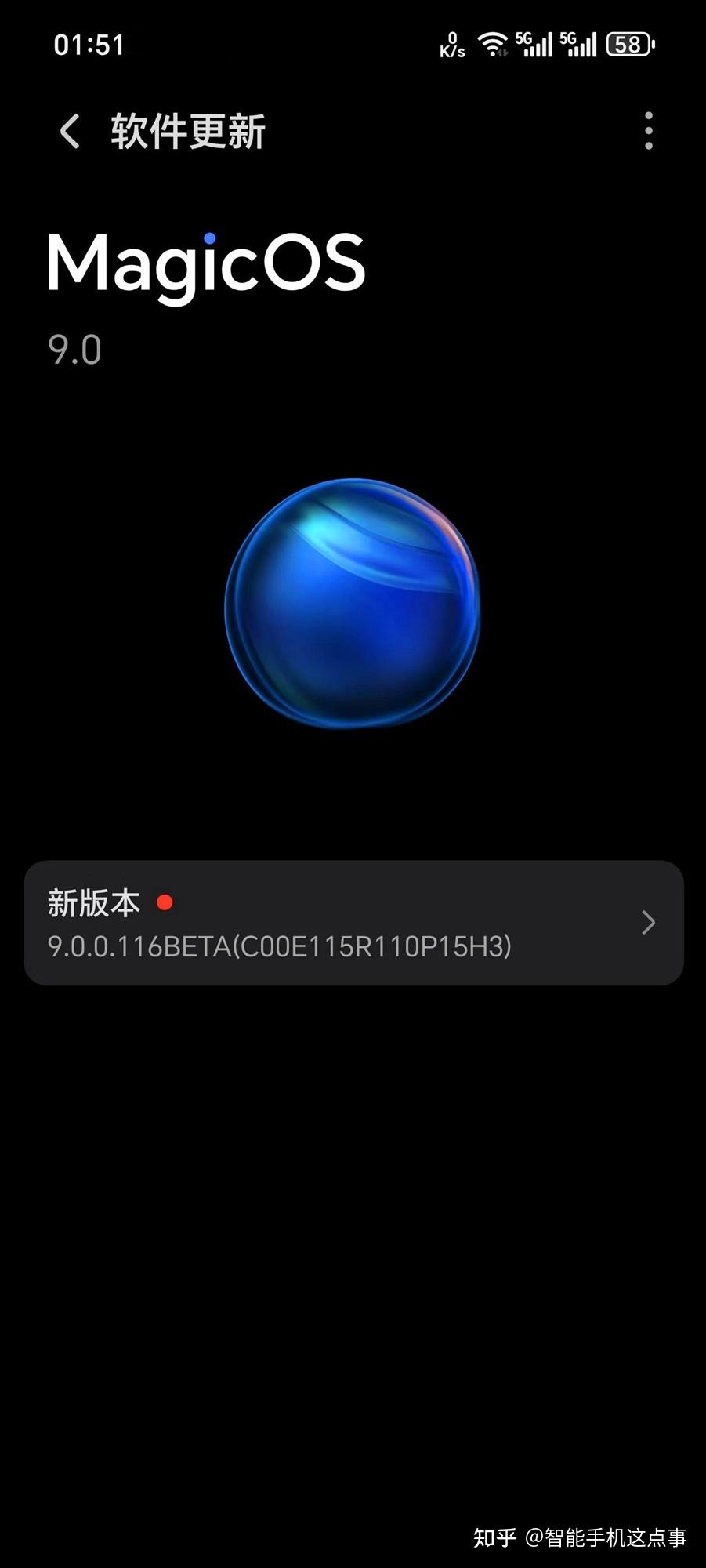Tap the first 5G signal indicator
706x1568 pixels.
tap(533, 45)
